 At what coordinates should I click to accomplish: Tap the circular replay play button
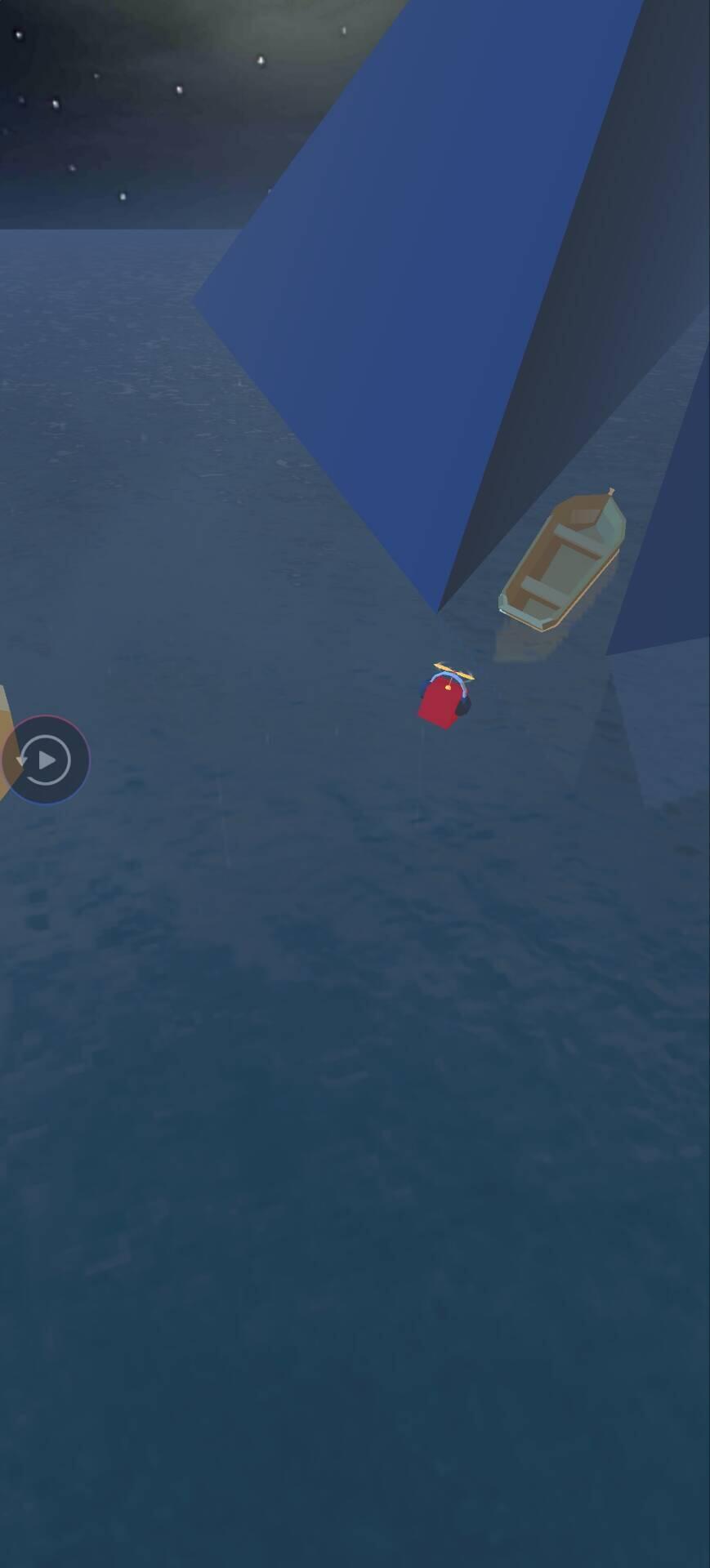pyautogui.click(x=45, y=759)
